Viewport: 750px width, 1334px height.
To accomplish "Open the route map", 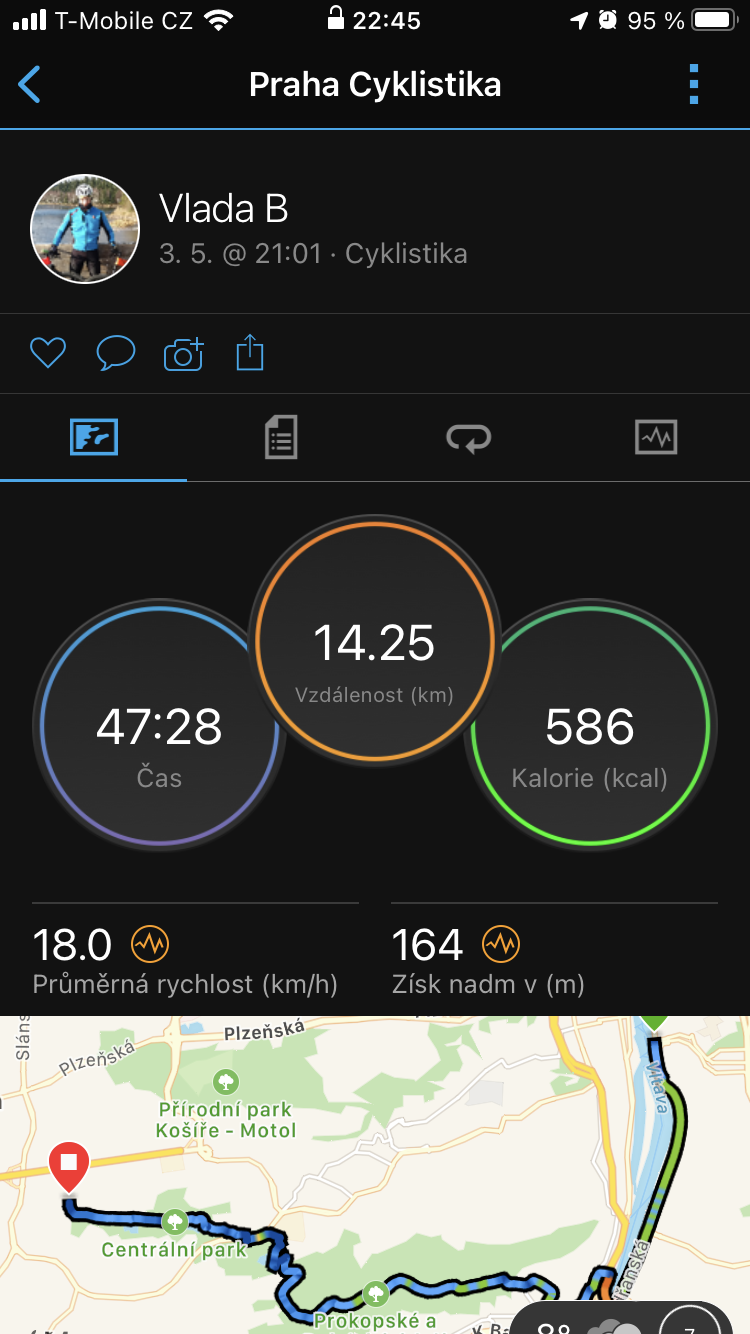I will click(375, 1175).
